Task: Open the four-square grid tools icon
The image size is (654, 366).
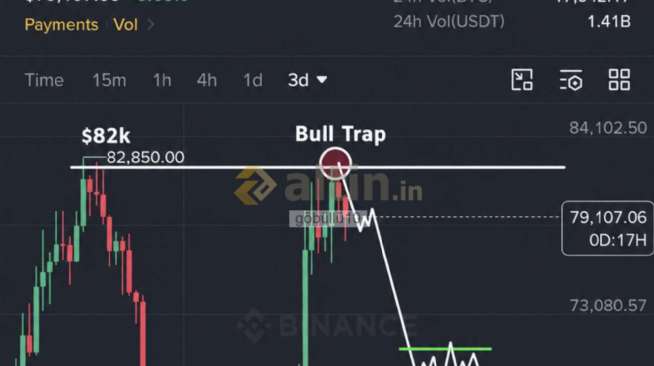Action: coord(619,80)
